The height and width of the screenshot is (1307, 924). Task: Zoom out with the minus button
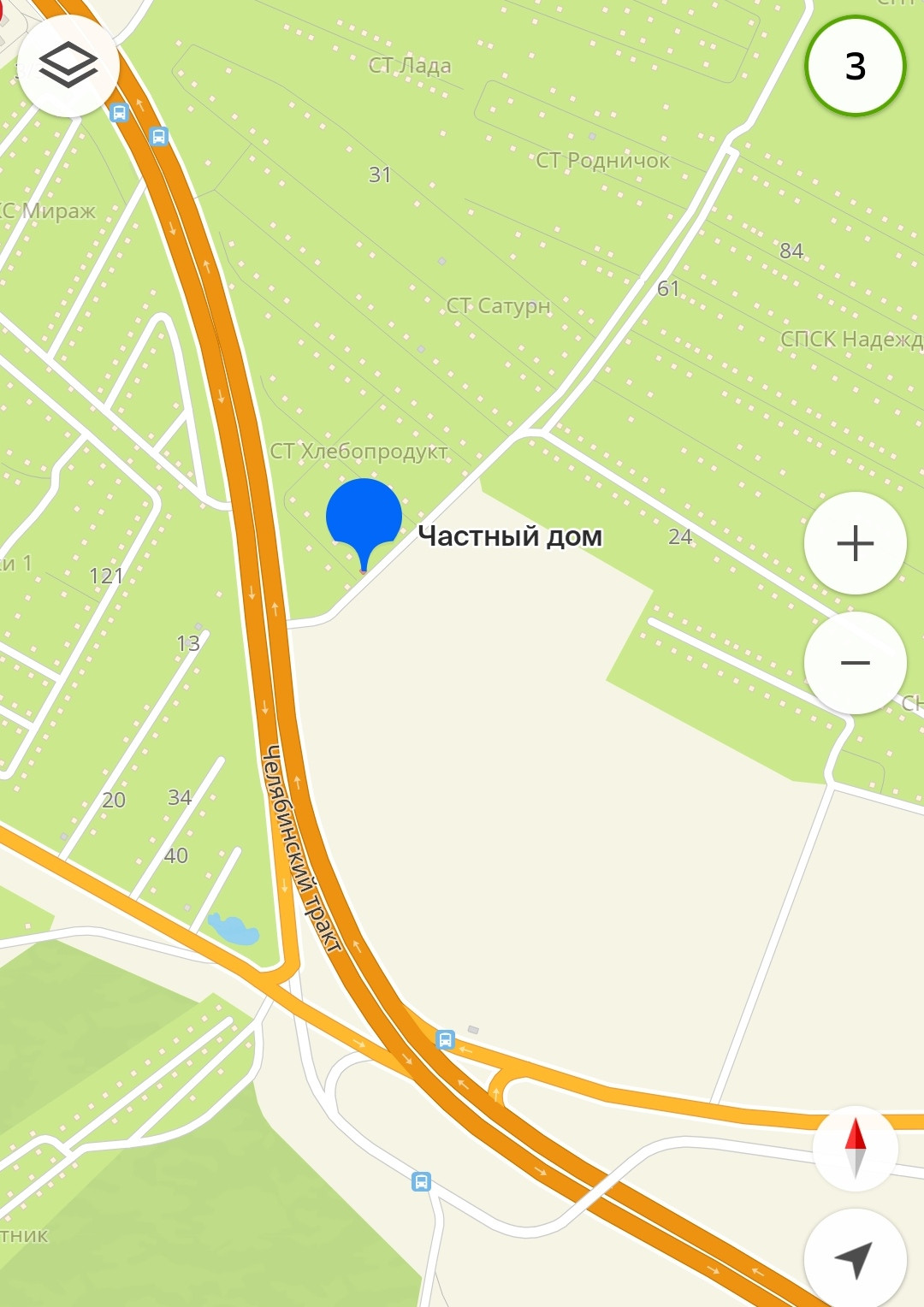point(855,663)
